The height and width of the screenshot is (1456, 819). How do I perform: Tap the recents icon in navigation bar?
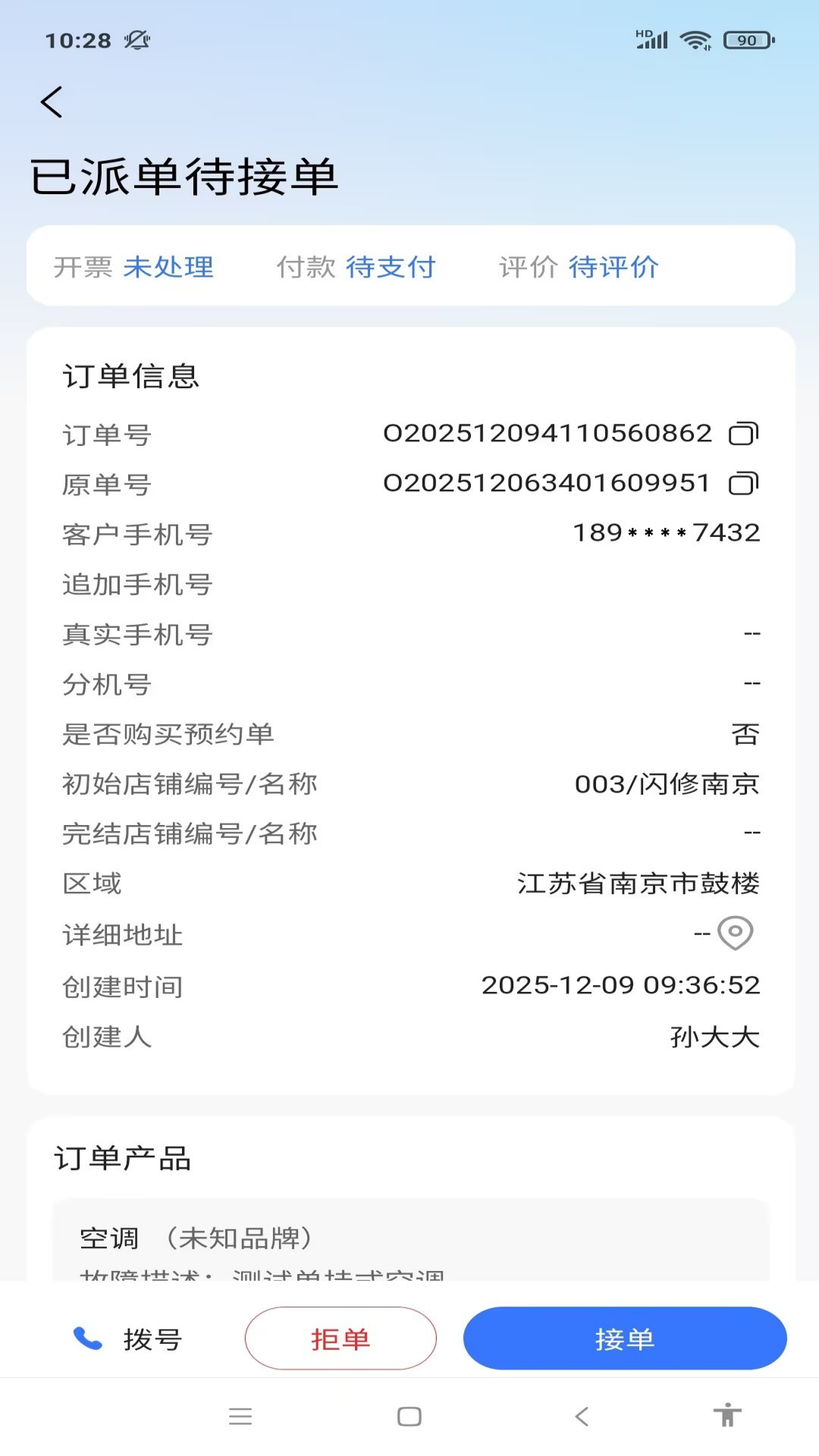pos(241,1415)
